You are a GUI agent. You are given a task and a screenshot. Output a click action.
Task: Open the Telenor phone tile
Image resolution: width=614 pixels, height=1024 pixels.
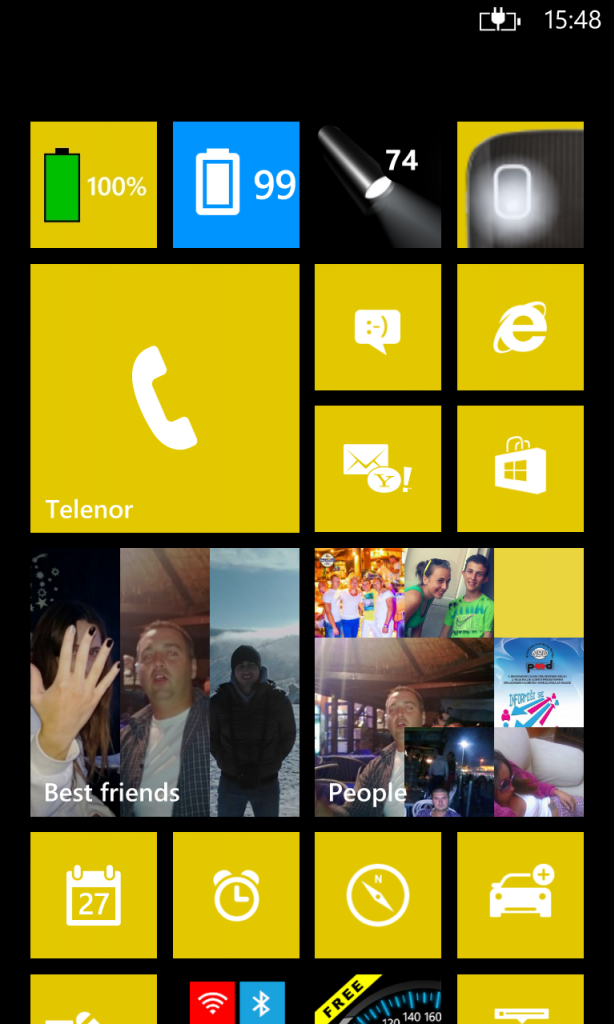pos(165,398)
